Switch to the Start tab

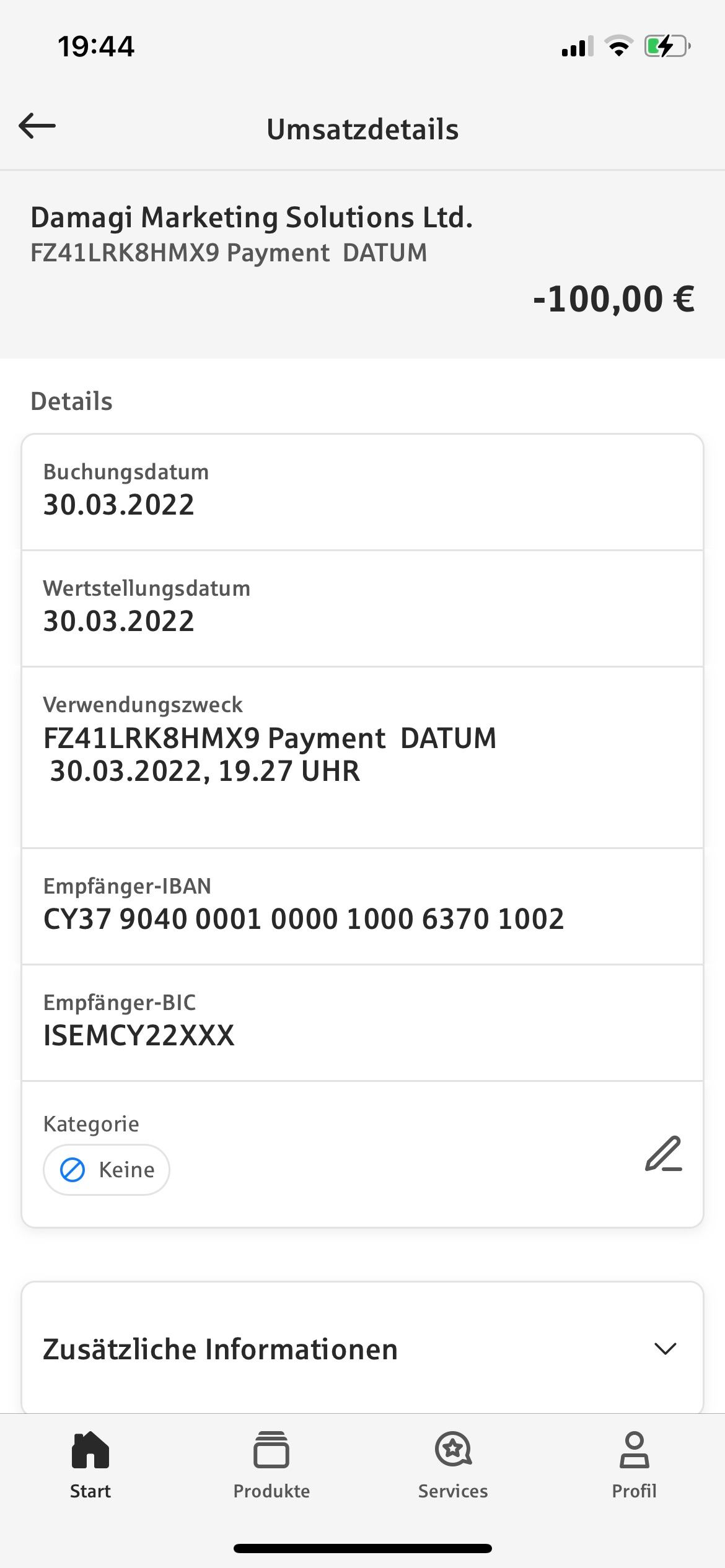tap(90, 1465)
